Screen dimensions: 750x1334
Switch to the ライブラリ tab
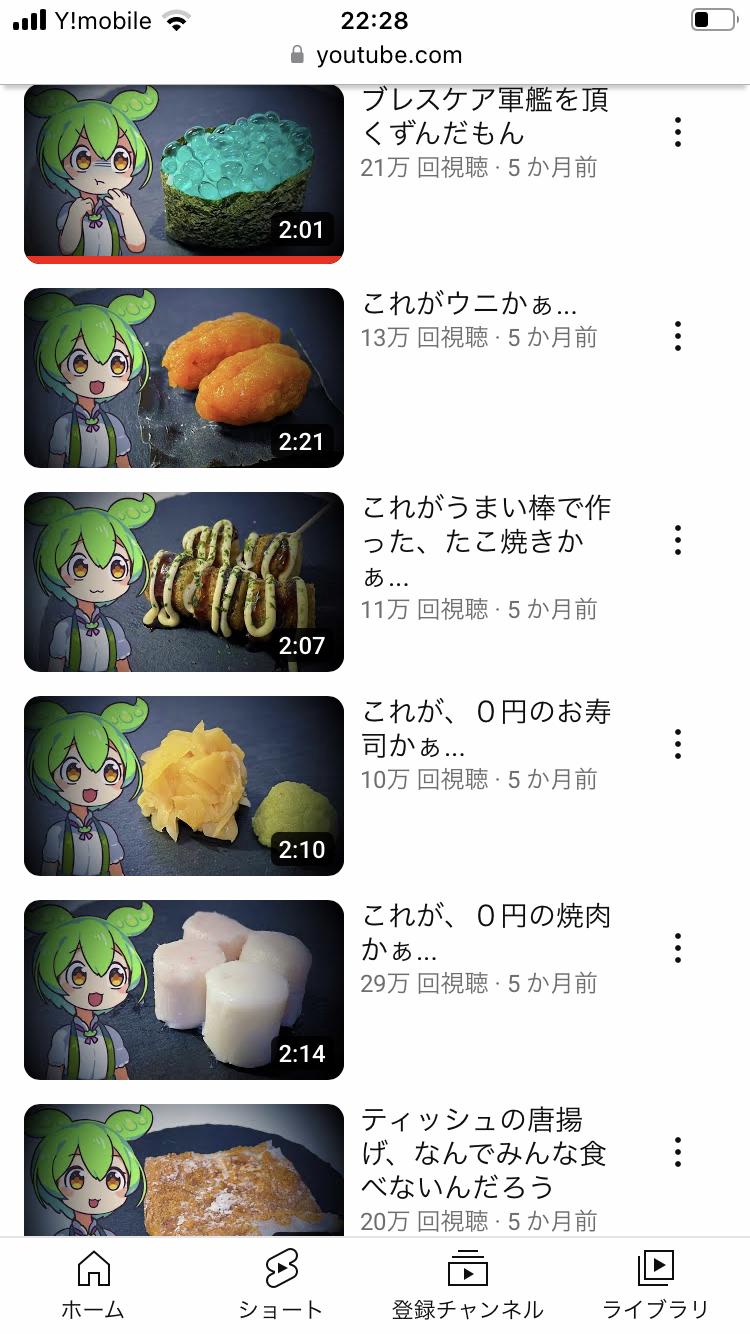point(655,1285)
